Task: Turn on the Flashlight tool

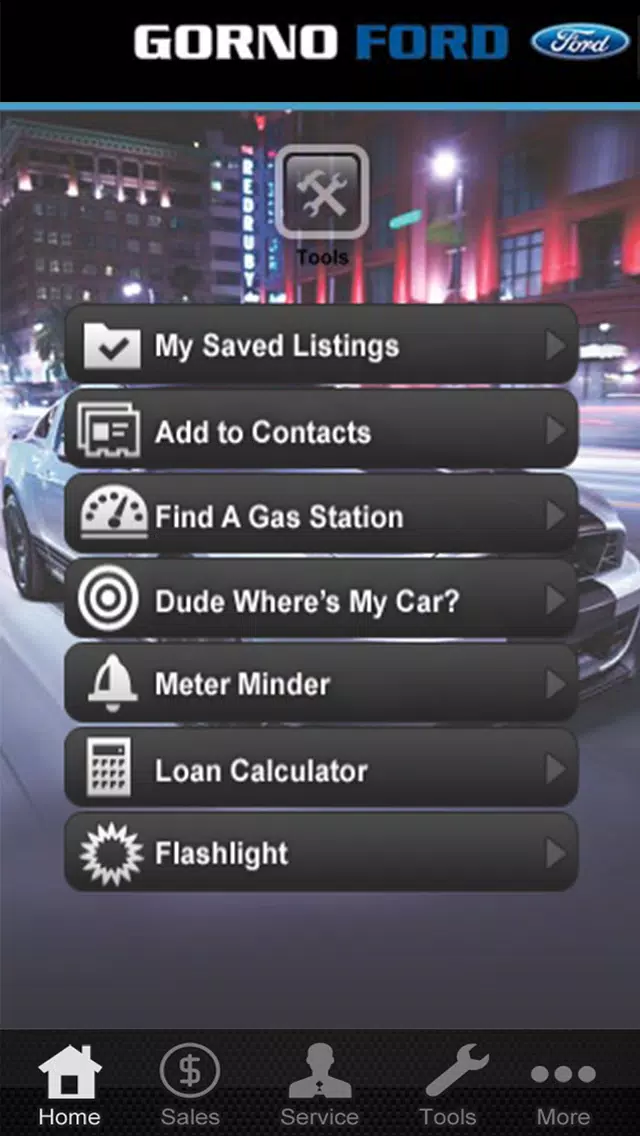Action: 321,853
